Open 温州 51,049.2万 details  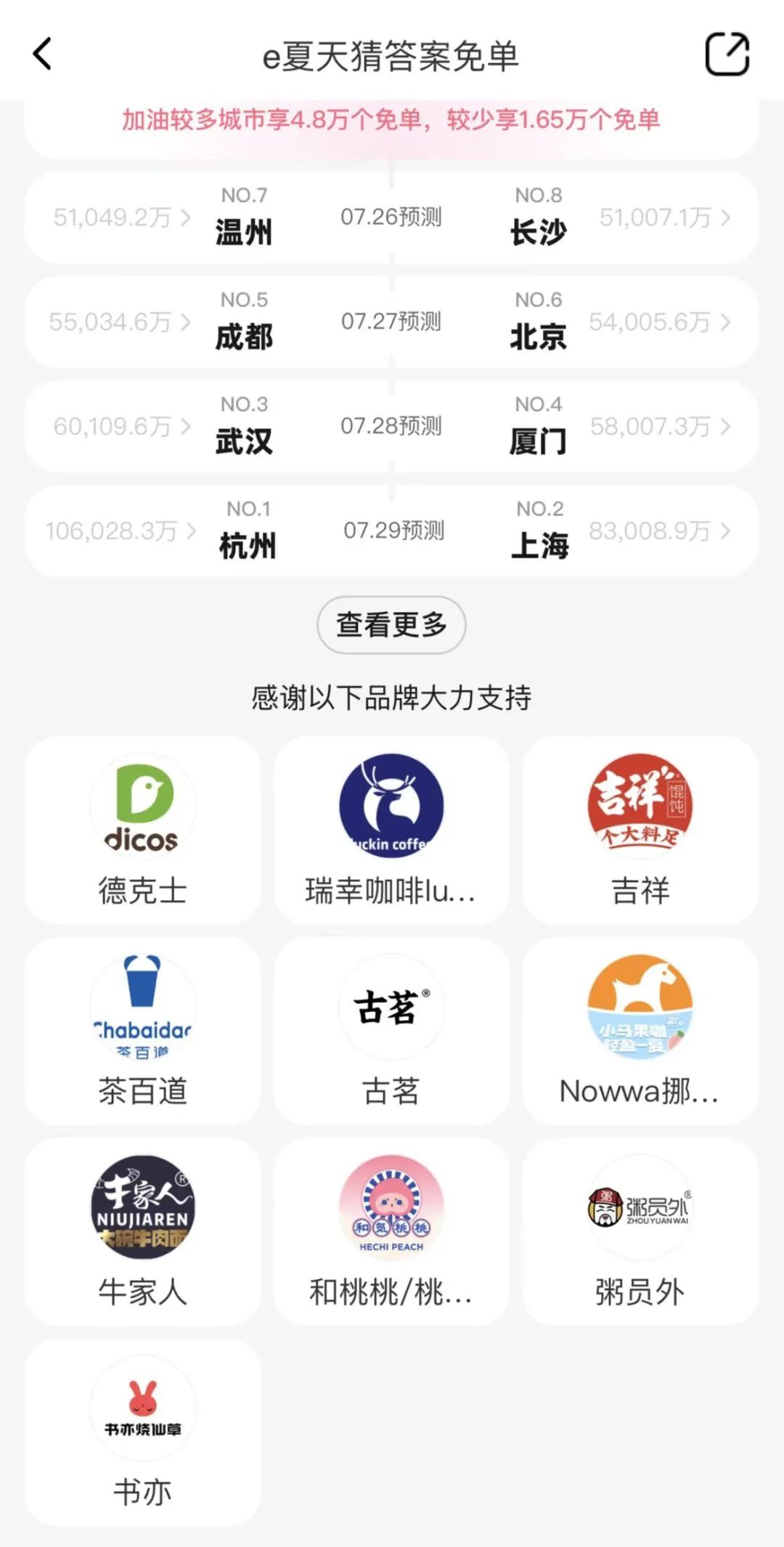point(122,217)
